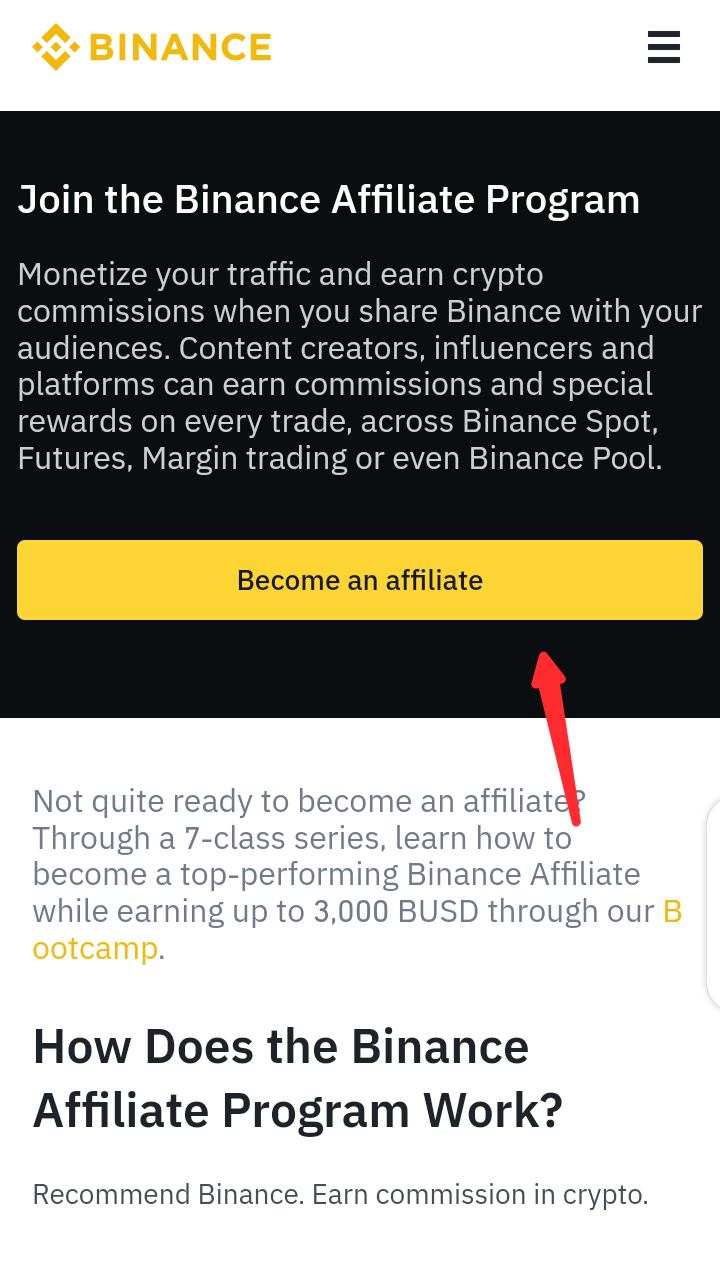The height and width of the screenshot is (1281, 720).
Task: Open the Bootcamp link
Action: coord(96,948)
